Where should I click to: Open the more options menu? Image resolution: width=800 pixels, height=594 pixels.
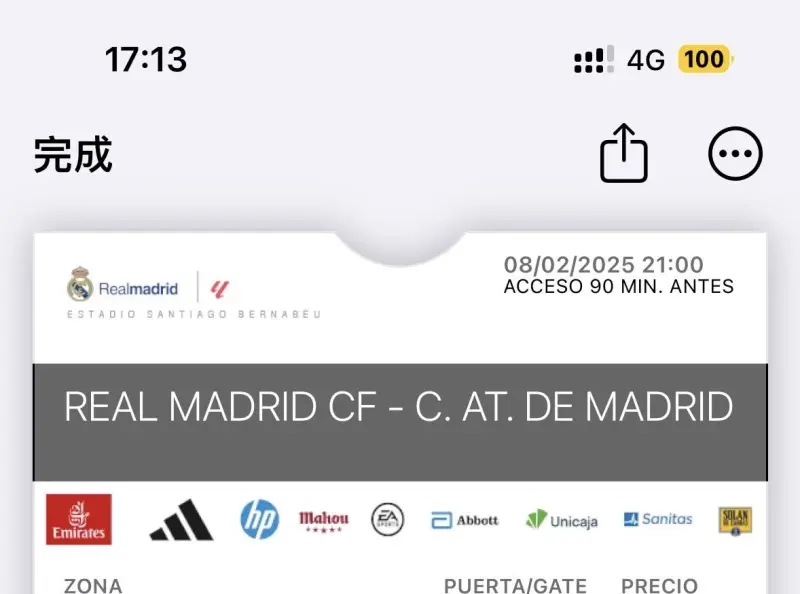(735, 155)
